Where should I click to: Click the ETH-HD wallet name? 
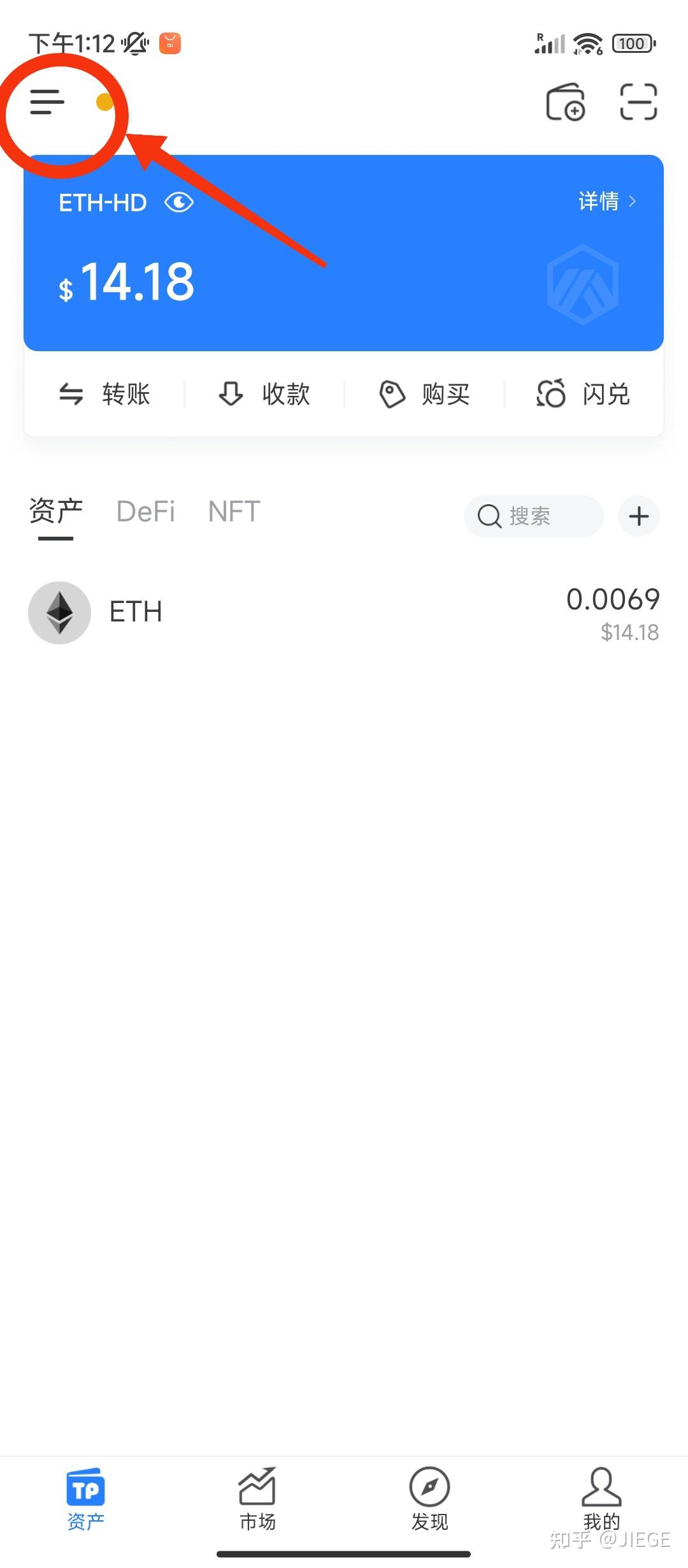pyautogui.click(x=102, y=202)
